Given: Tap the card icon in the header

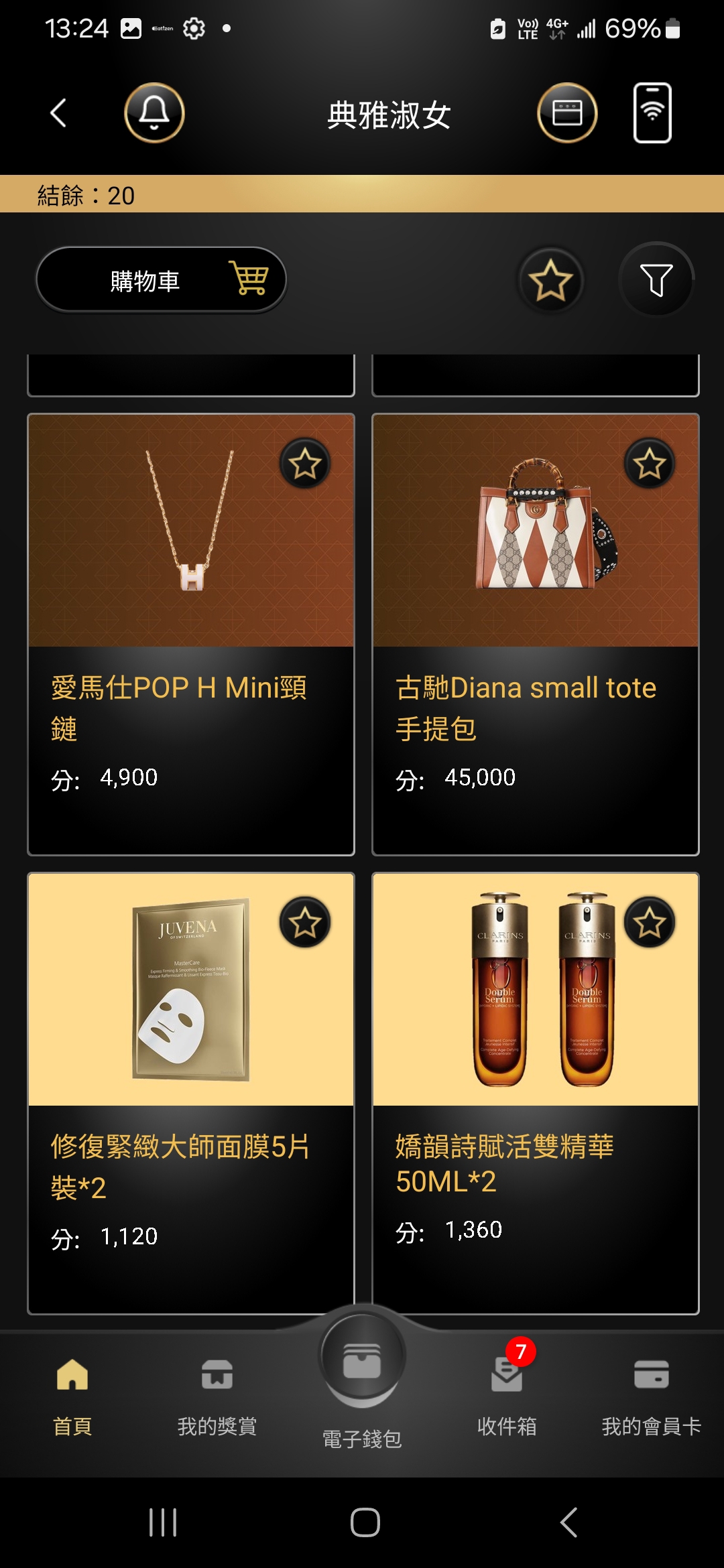Looking at the screenshot, I should pyautogui.click(x=567, y=113).
